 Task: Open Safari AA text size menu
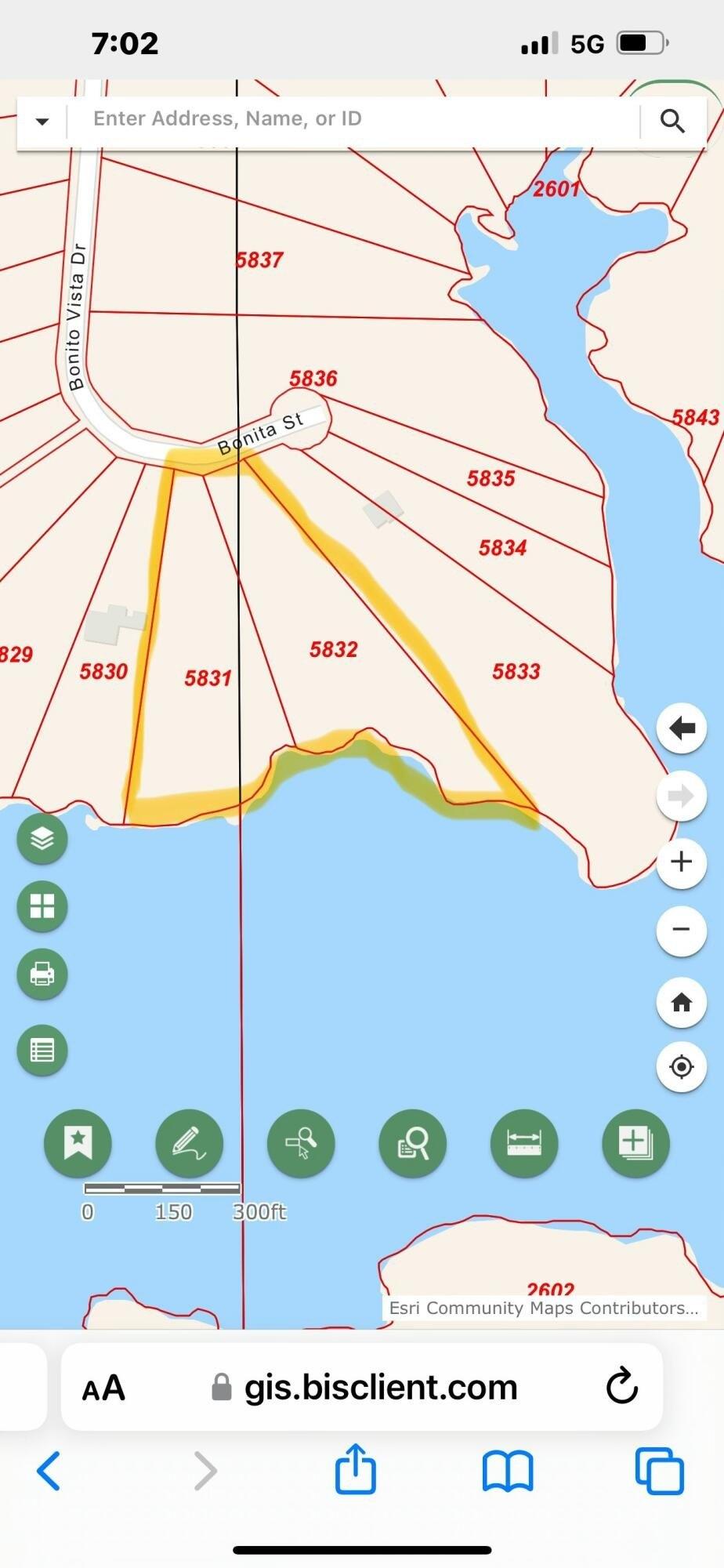[103, 1388]
